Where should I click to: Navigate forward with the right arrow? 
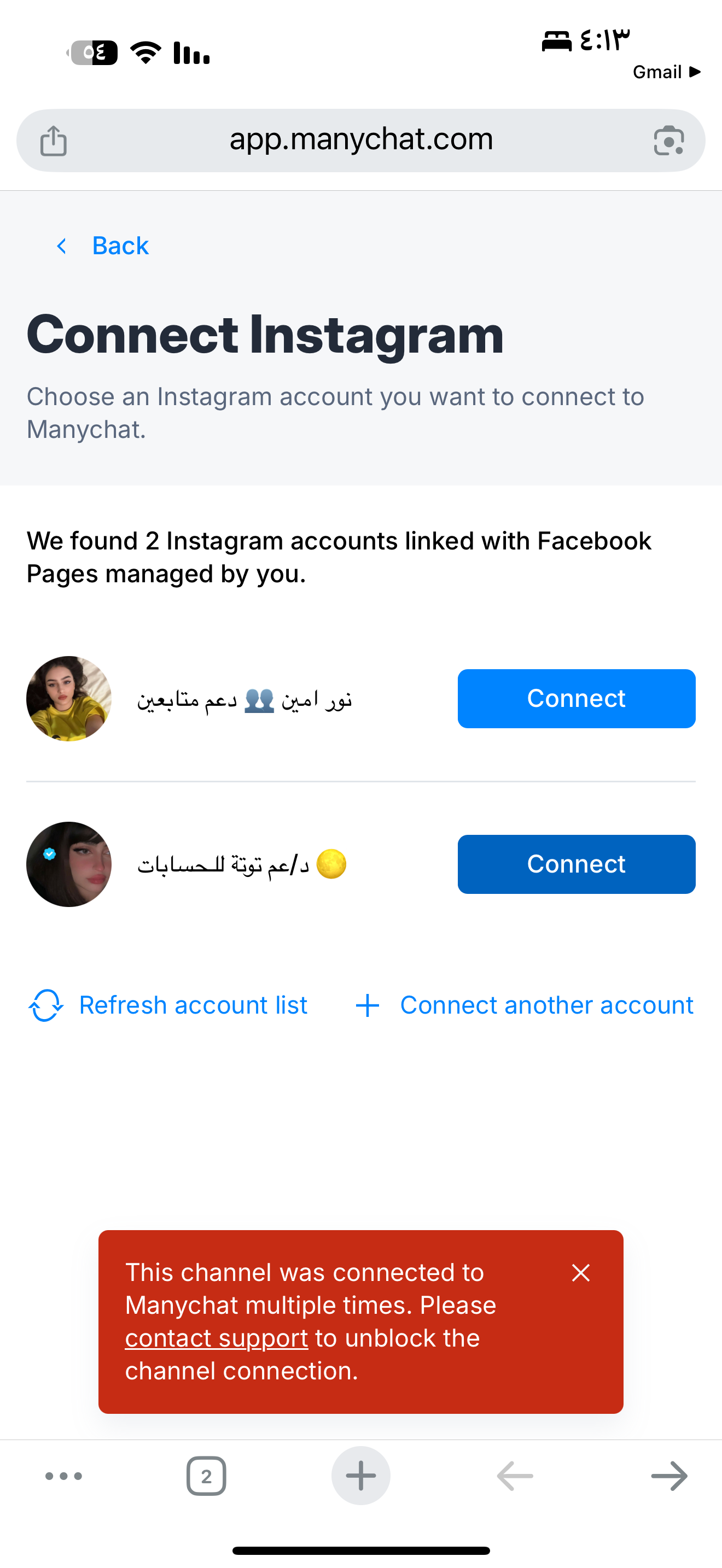(x=669, y=1476)
